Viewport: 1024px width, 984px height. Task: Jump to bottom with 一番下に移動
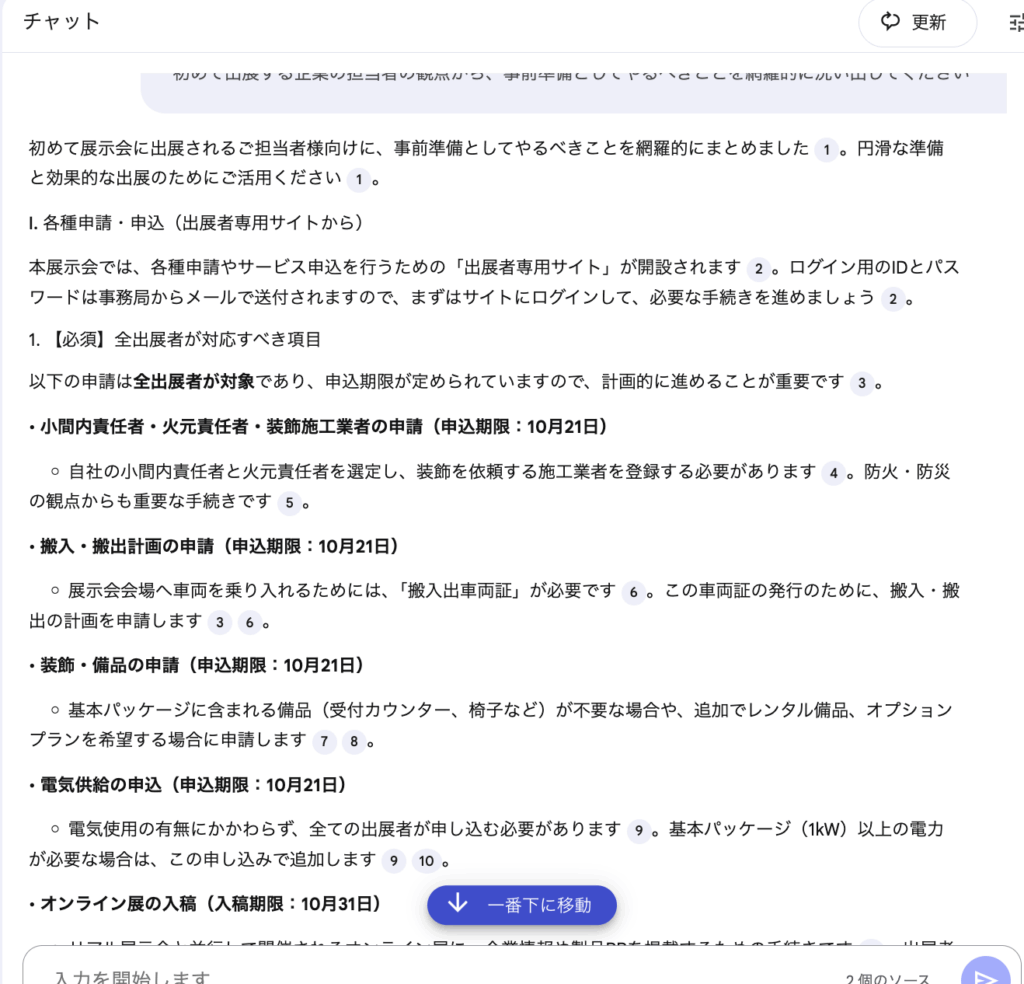pos(521,904)
